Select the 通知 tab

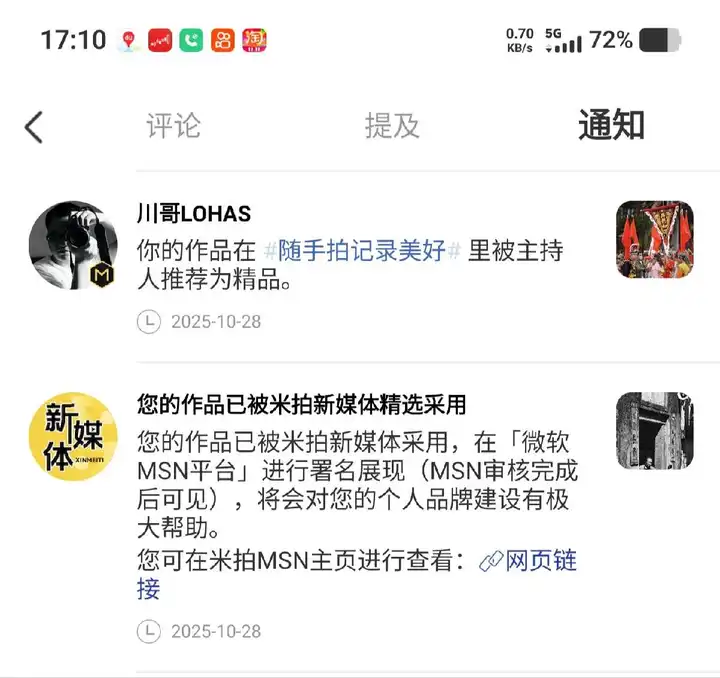(611, 126)
